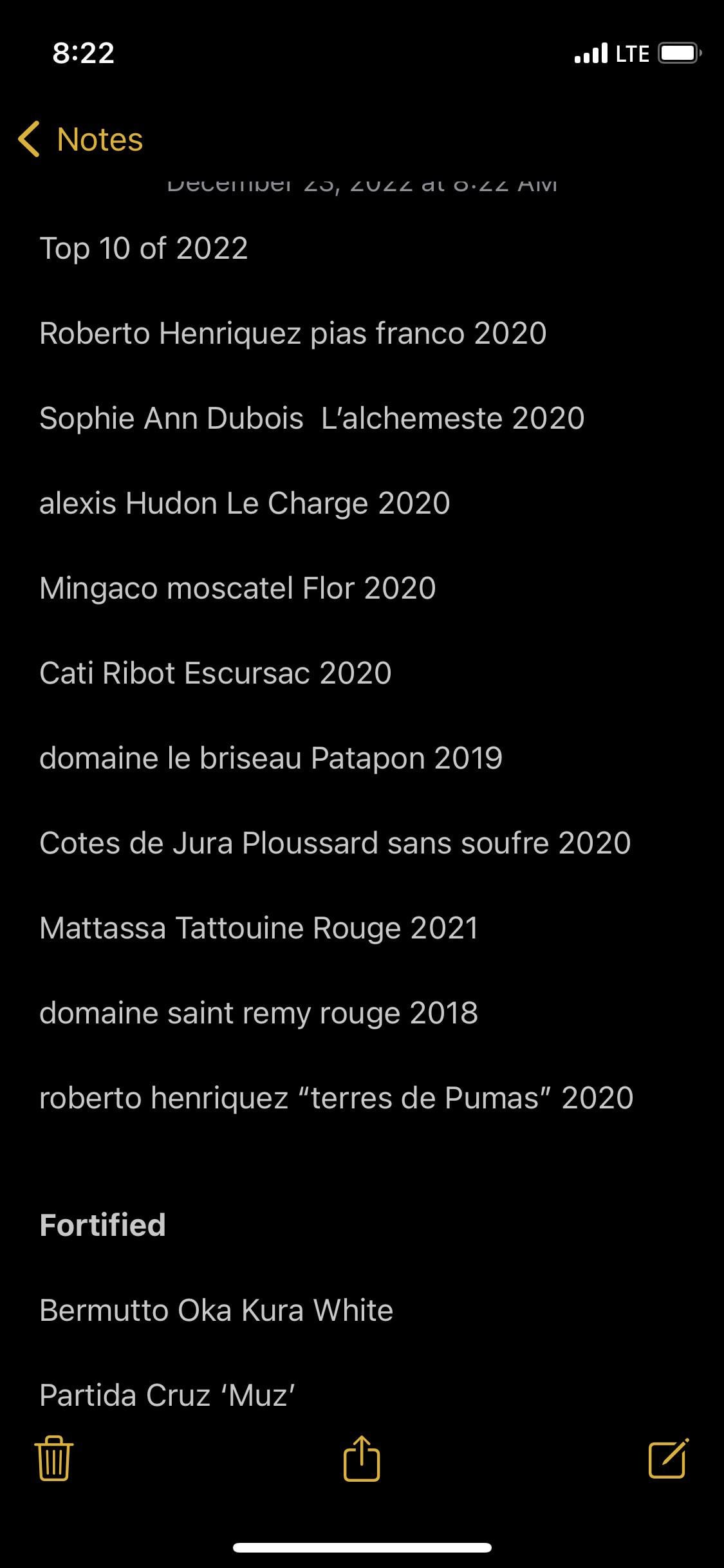Go back to the Notes list
Screen dimensions: 724x1568
(x=81, y=140)
